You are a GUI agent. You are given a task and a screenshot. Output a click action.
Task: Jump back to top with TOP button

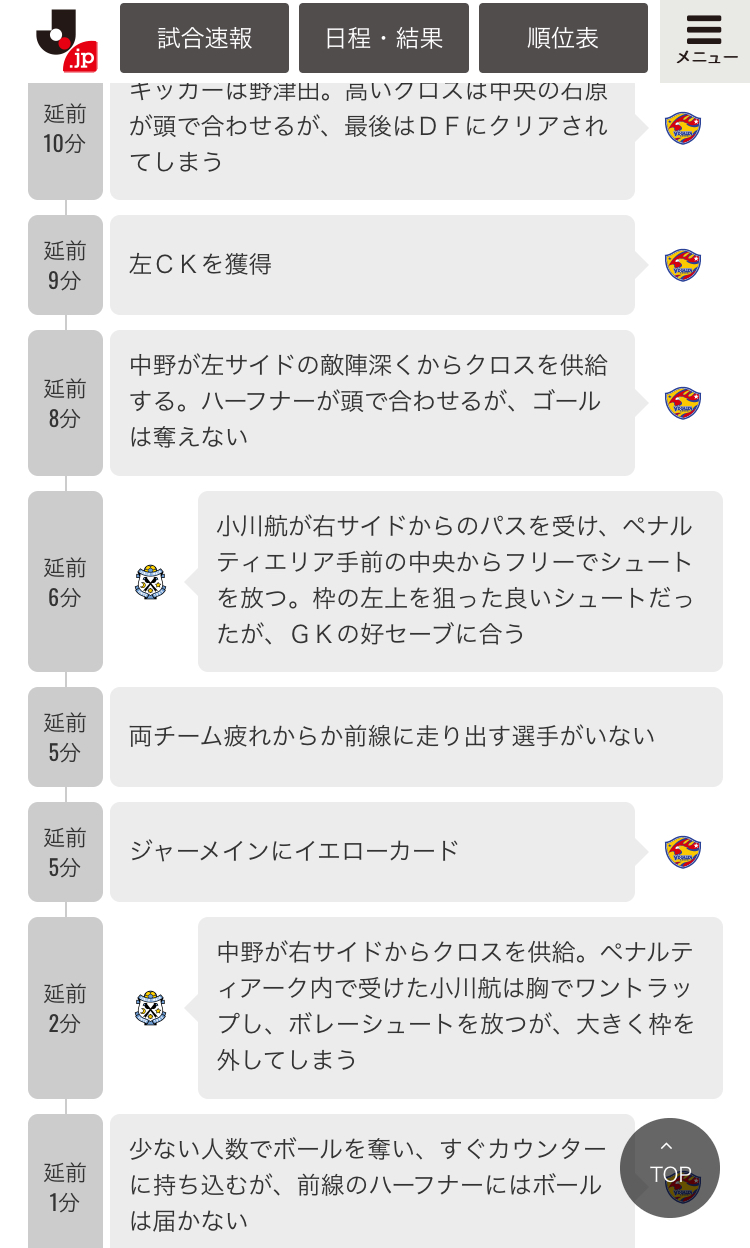coord(670,1167)
